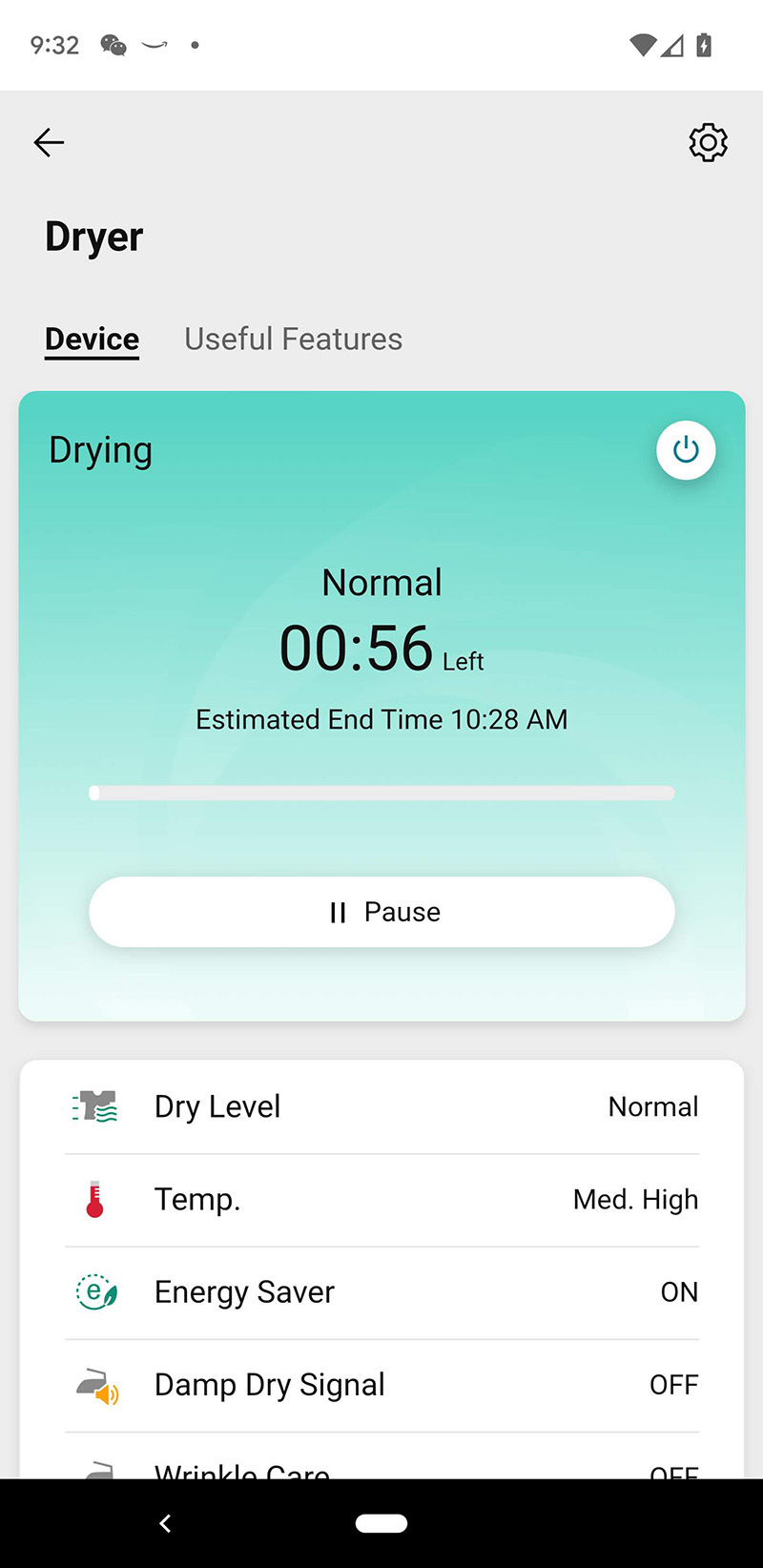The width and height of the screenshot is (763, 1568).
Task: Pause the drying cycle
Action: point(381,912)
